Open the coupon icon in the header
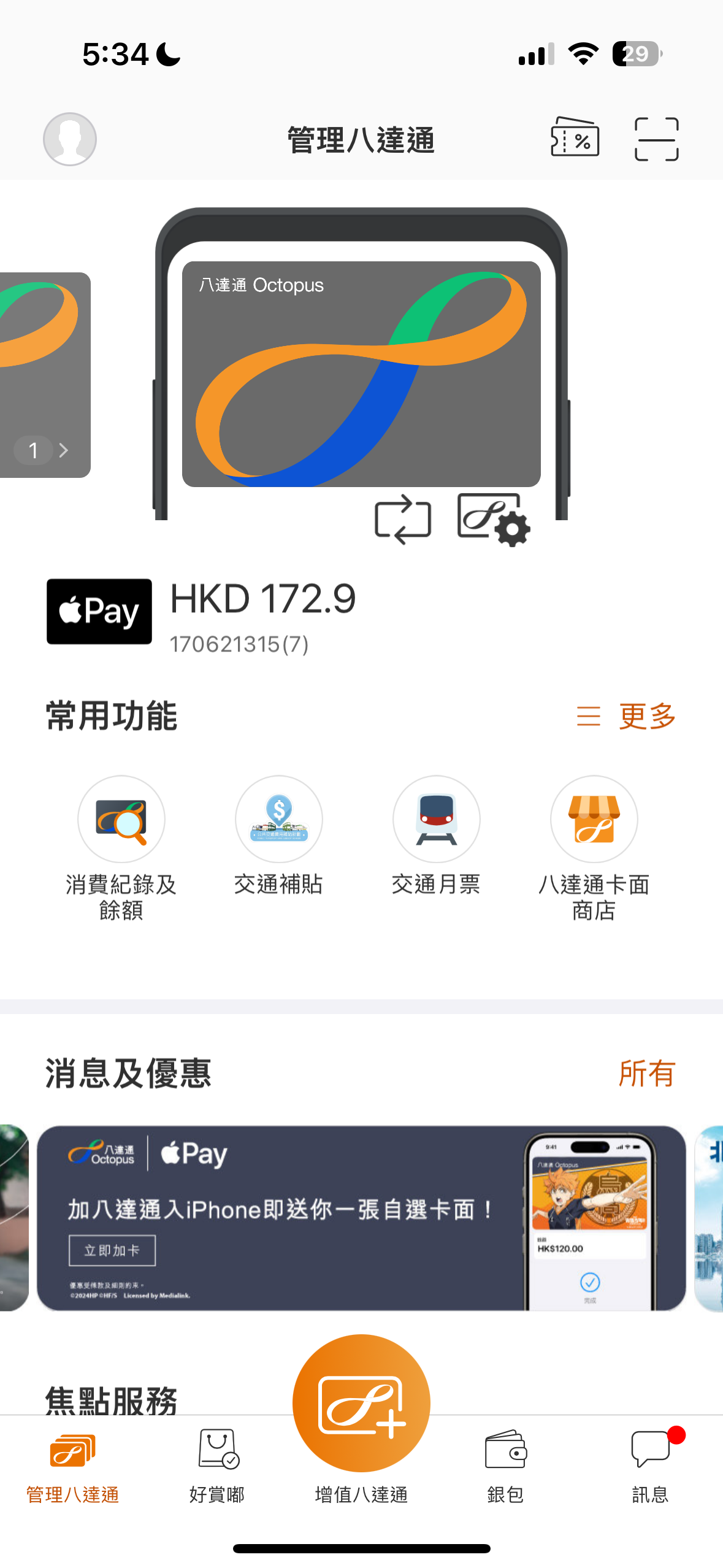The height and width of the screenshot is (1568, 723). (575, 138)
